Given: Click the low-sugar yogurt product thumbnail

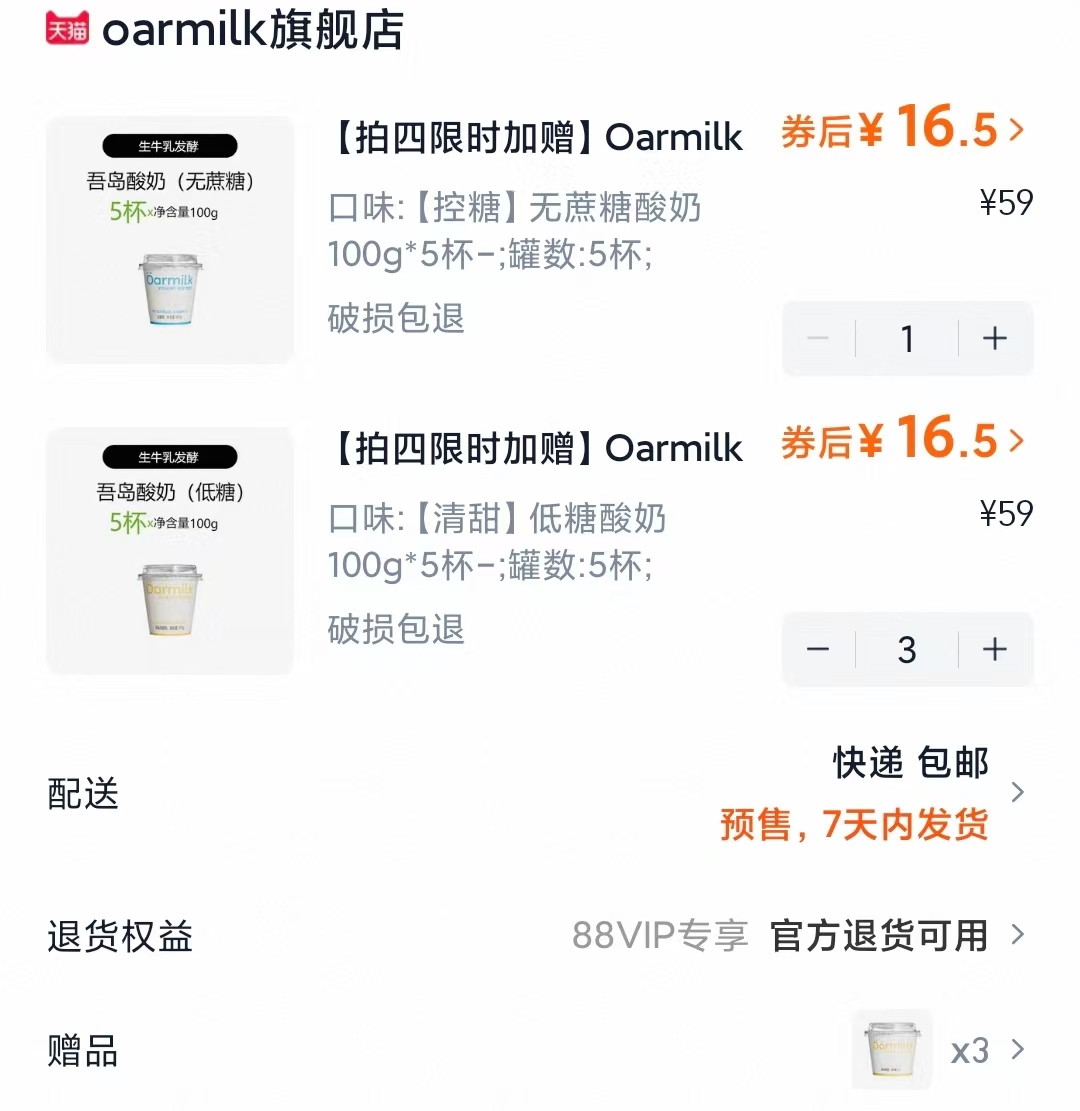Looking at the screenshot, I should click(x=170, y=552).
